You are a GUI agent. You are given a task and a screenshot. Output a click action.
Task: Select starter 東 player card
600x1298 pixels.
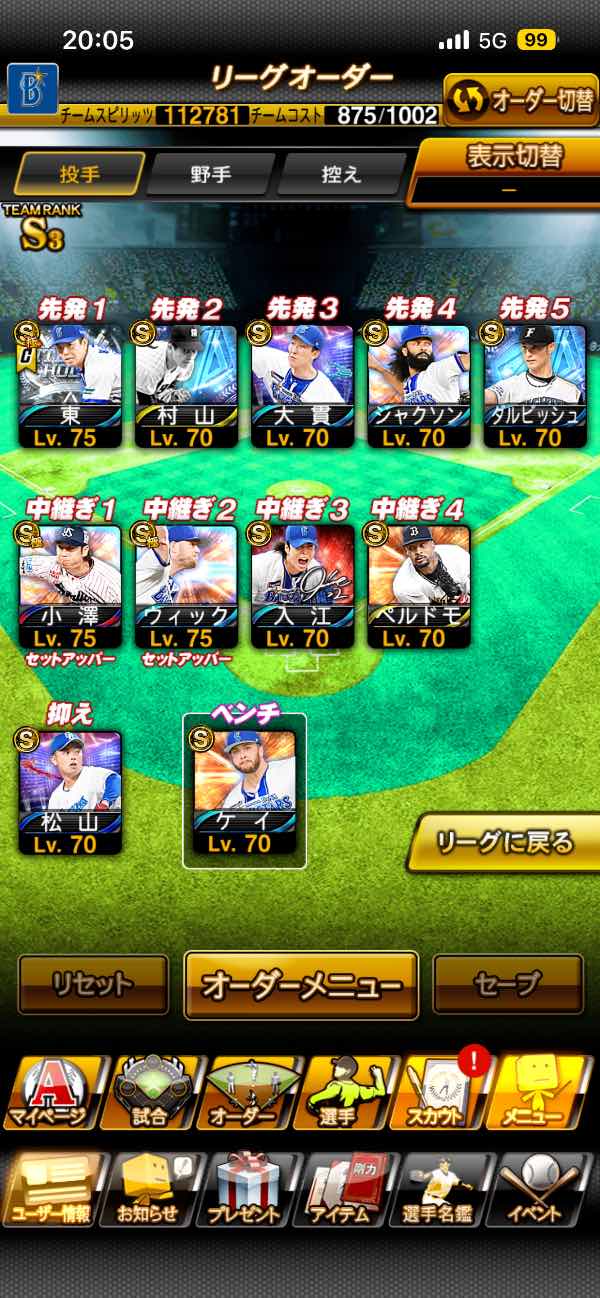(x=70, y=385)
